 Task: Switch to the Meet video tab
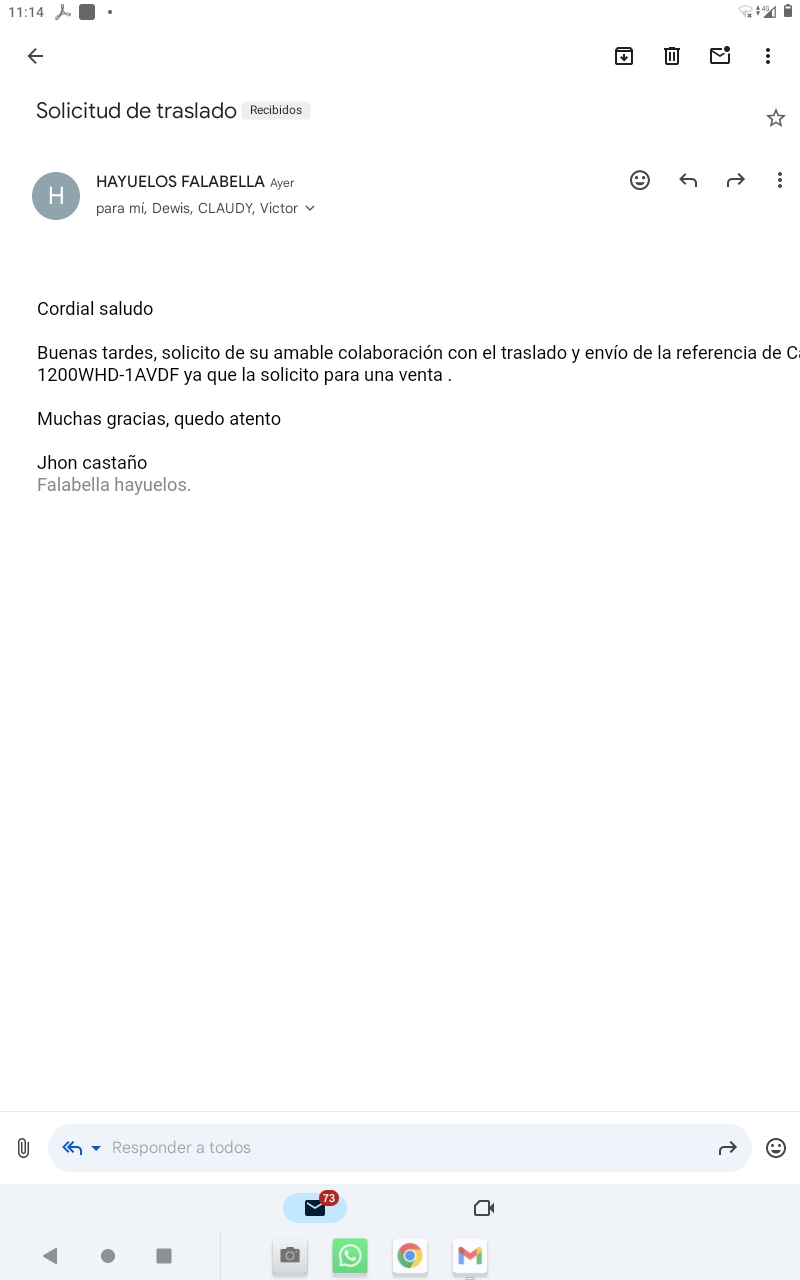click(484, 1208)
